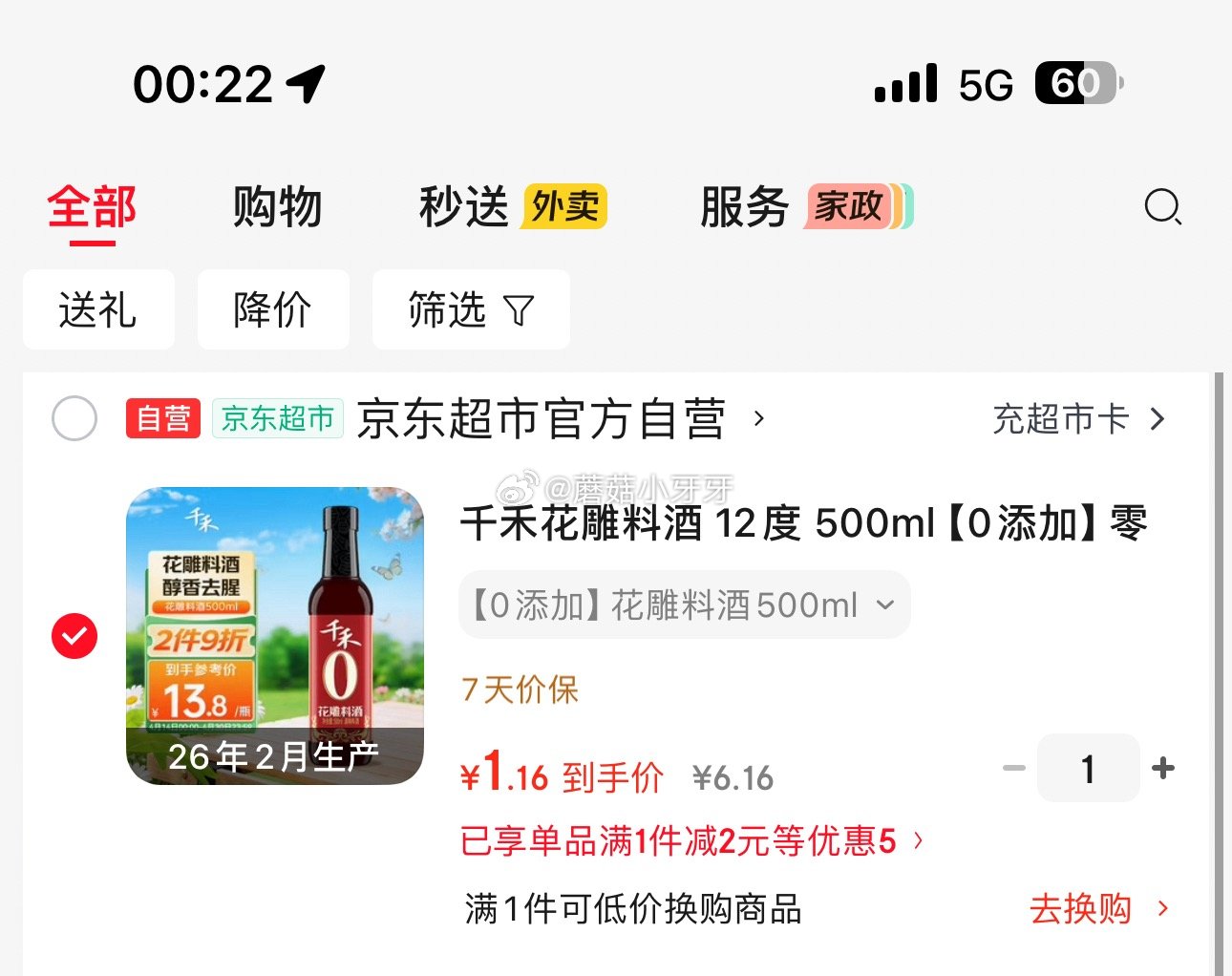This screenshot has height=976, width=1232.
Task: Switch to the 服务 家政 tab
Action: point(805,207)
